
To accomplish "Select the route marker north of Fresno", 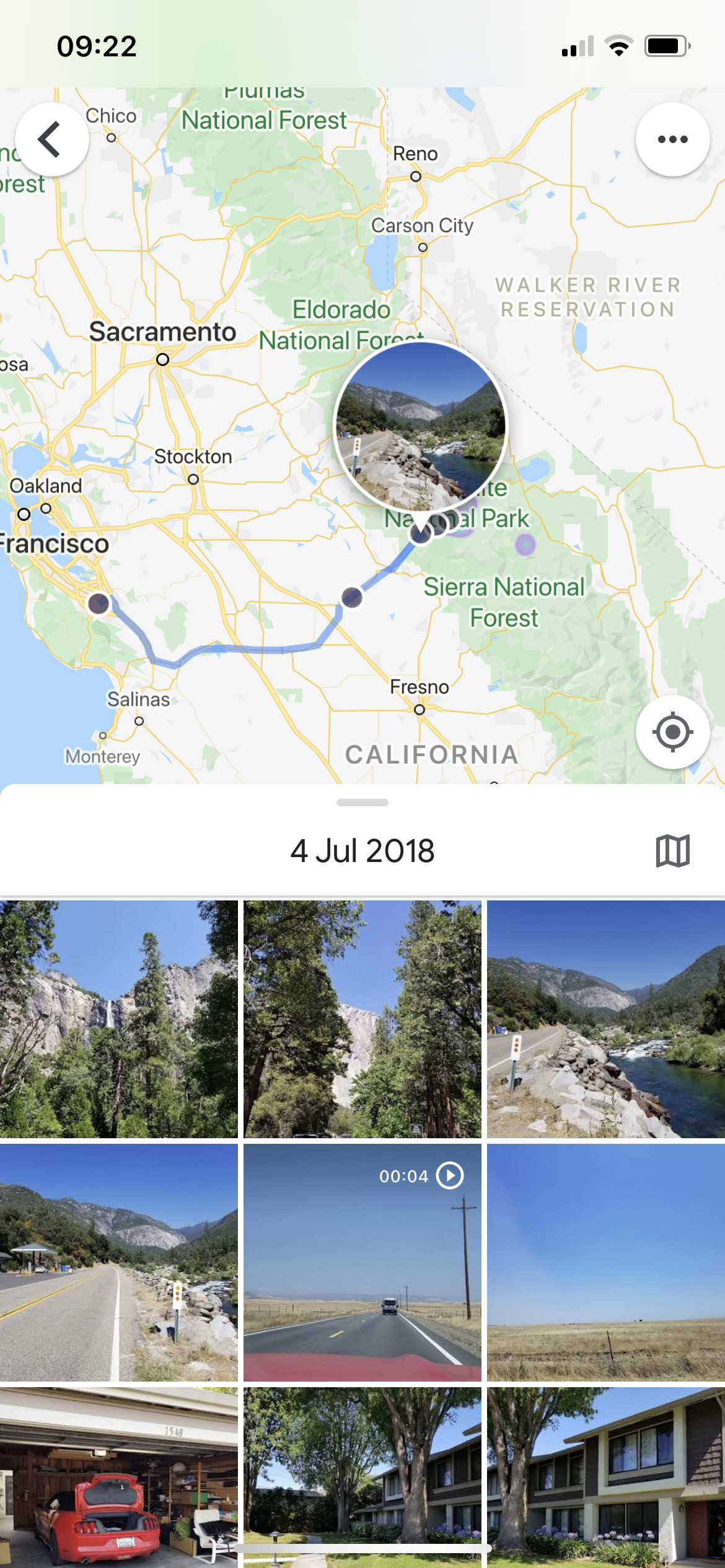I will [352, 597].
